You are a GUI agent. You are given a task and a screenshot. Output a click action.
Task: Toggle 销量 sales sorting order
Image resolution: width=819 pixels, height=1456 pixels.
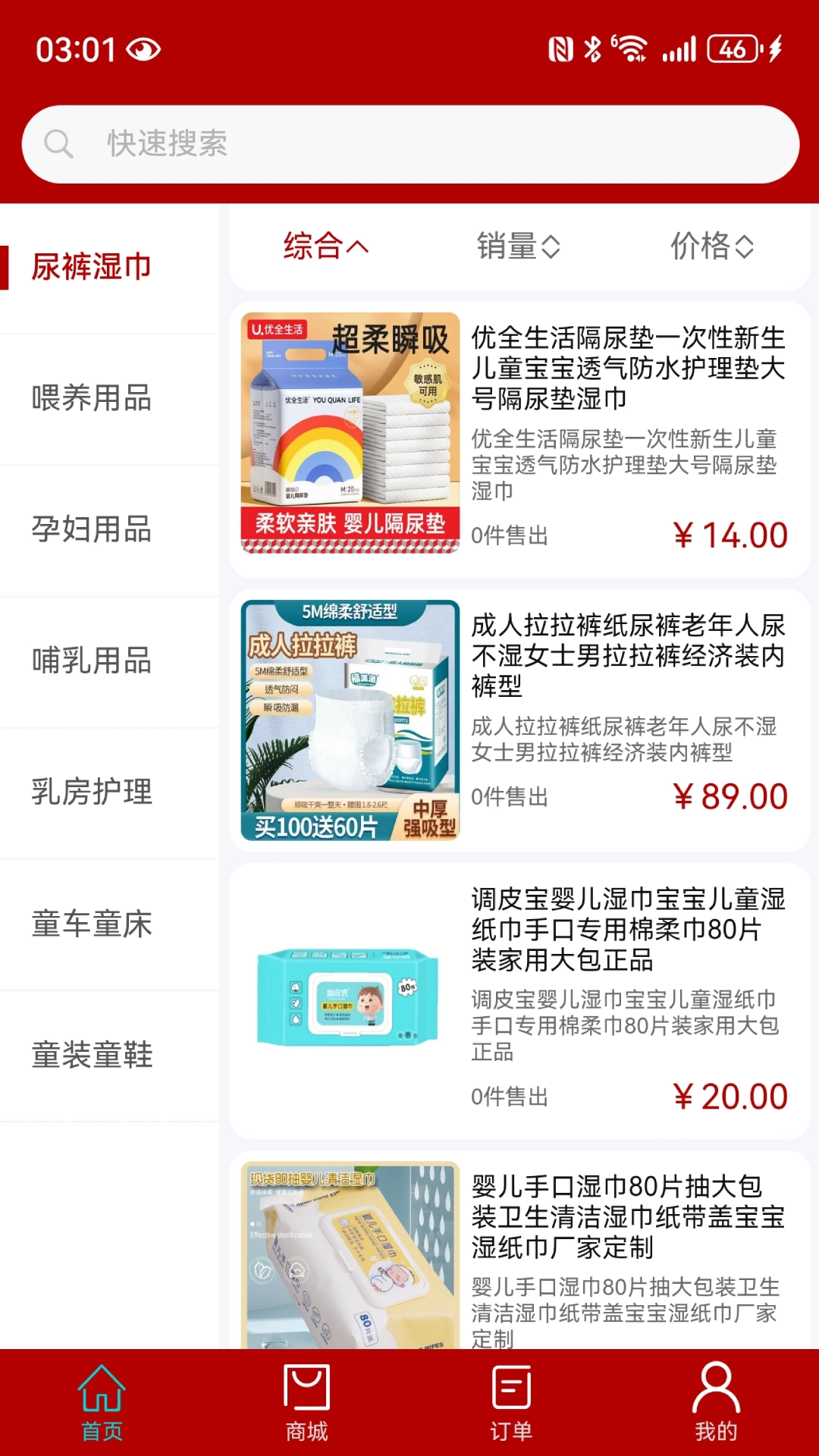(x=516, y=246)
